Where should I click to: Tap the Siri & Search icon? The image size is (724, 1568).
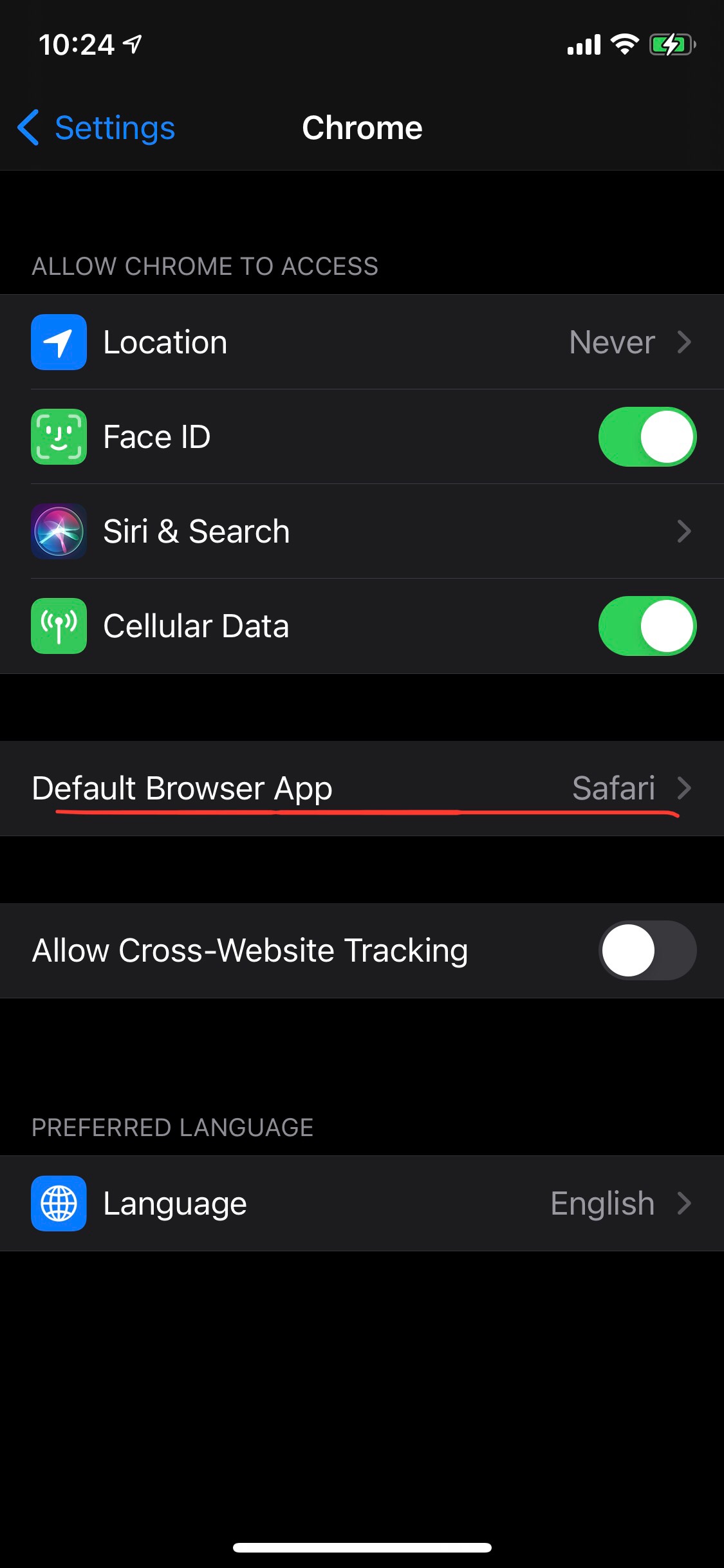[x=59, y=531]
